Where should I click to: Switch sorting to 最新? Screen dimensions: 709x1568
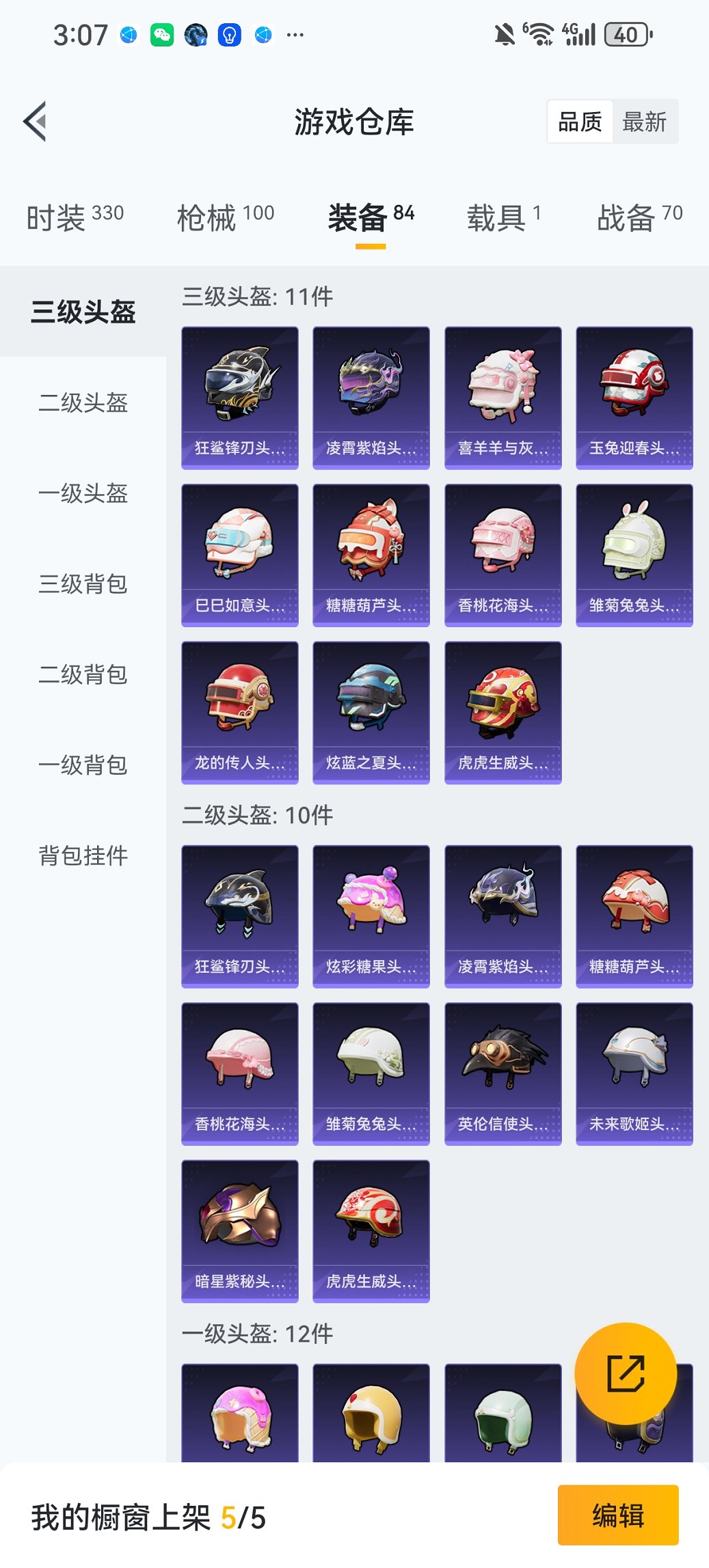pos(644,121)
